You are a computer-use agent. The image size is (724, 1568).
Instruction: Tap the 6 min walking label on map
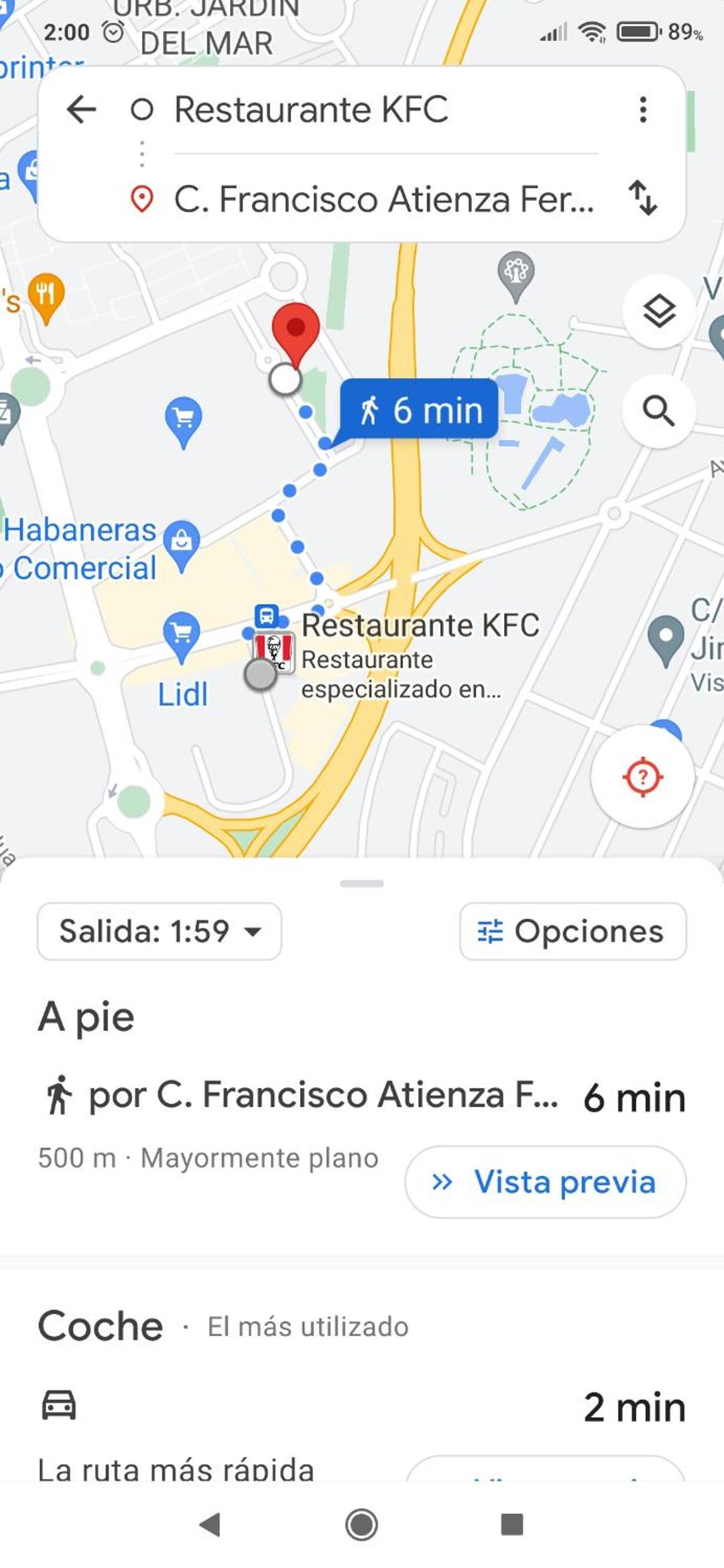pos(419,409)
